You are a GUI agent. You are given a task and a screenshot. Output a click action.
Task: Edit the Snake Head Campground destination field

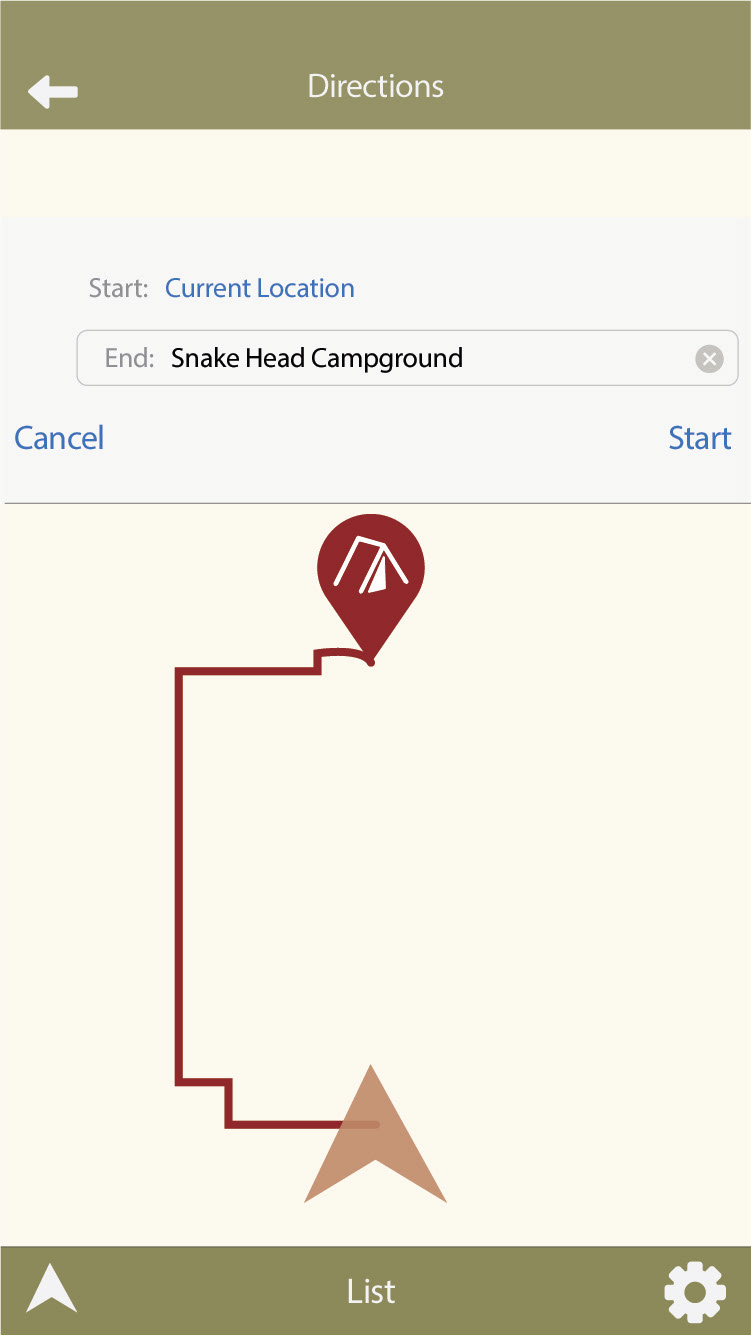407,358
